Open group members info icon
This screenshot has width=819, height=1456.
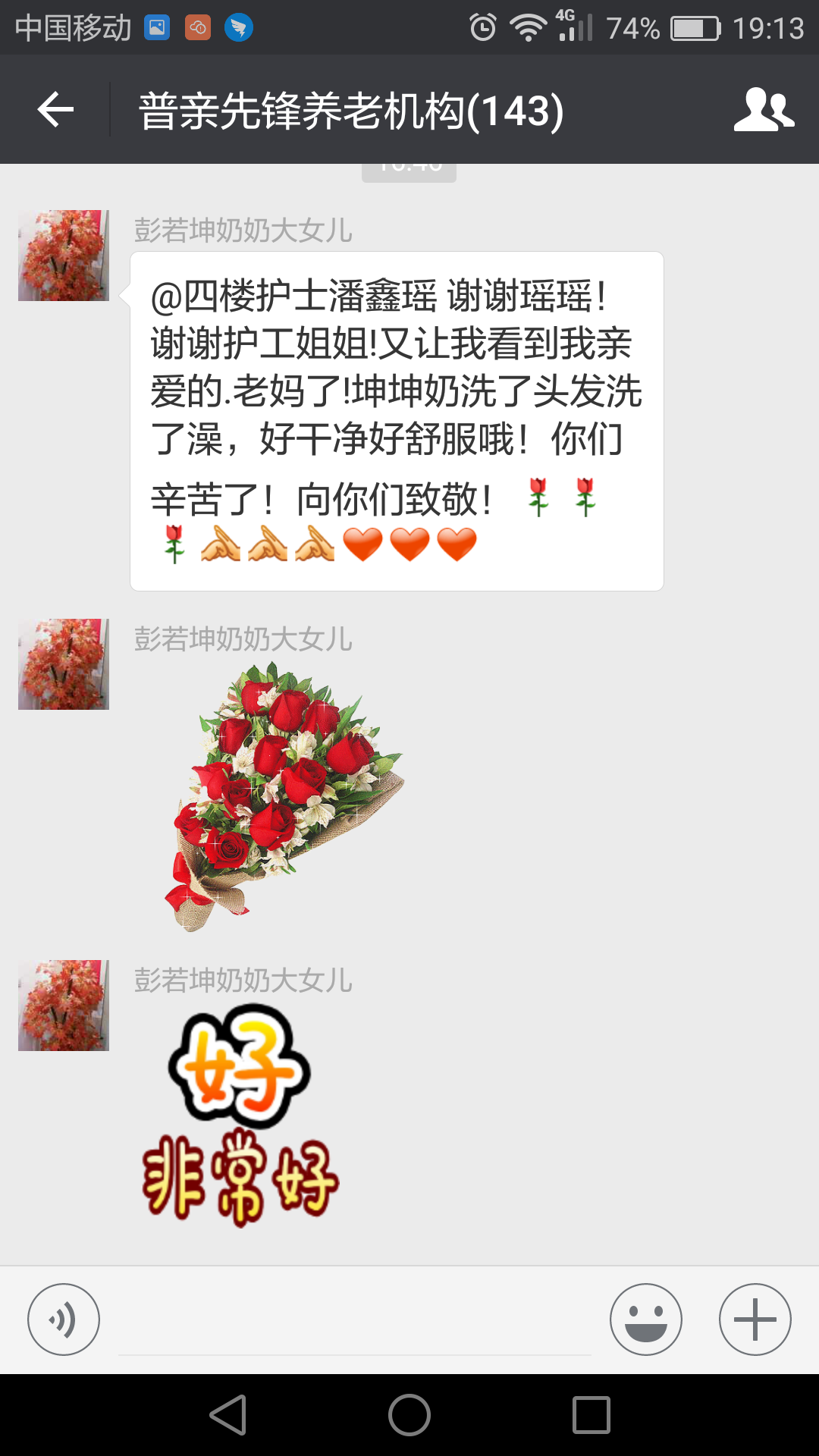tap(763, 110)
